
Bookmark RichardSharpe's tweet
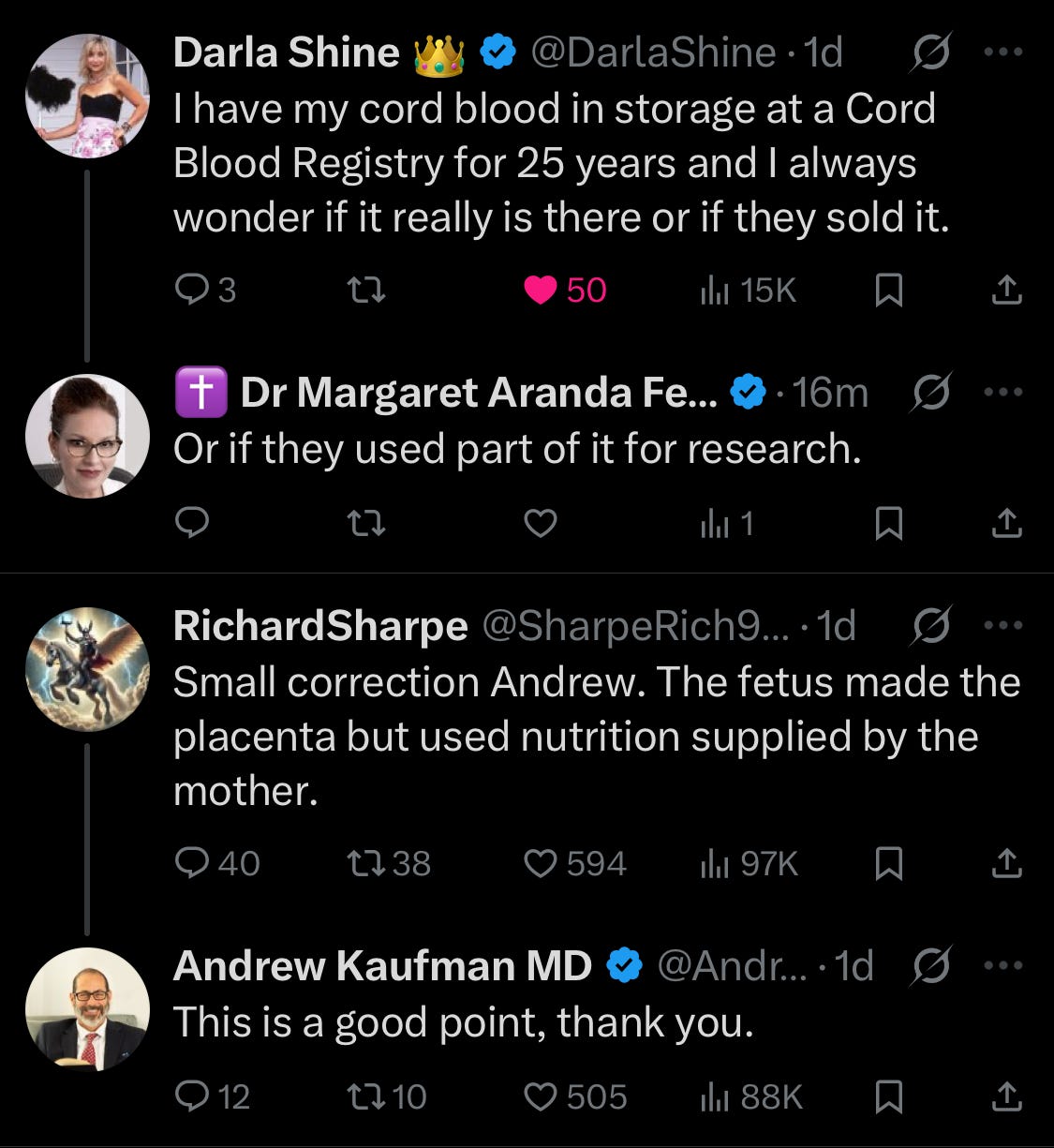click(887, 863)
